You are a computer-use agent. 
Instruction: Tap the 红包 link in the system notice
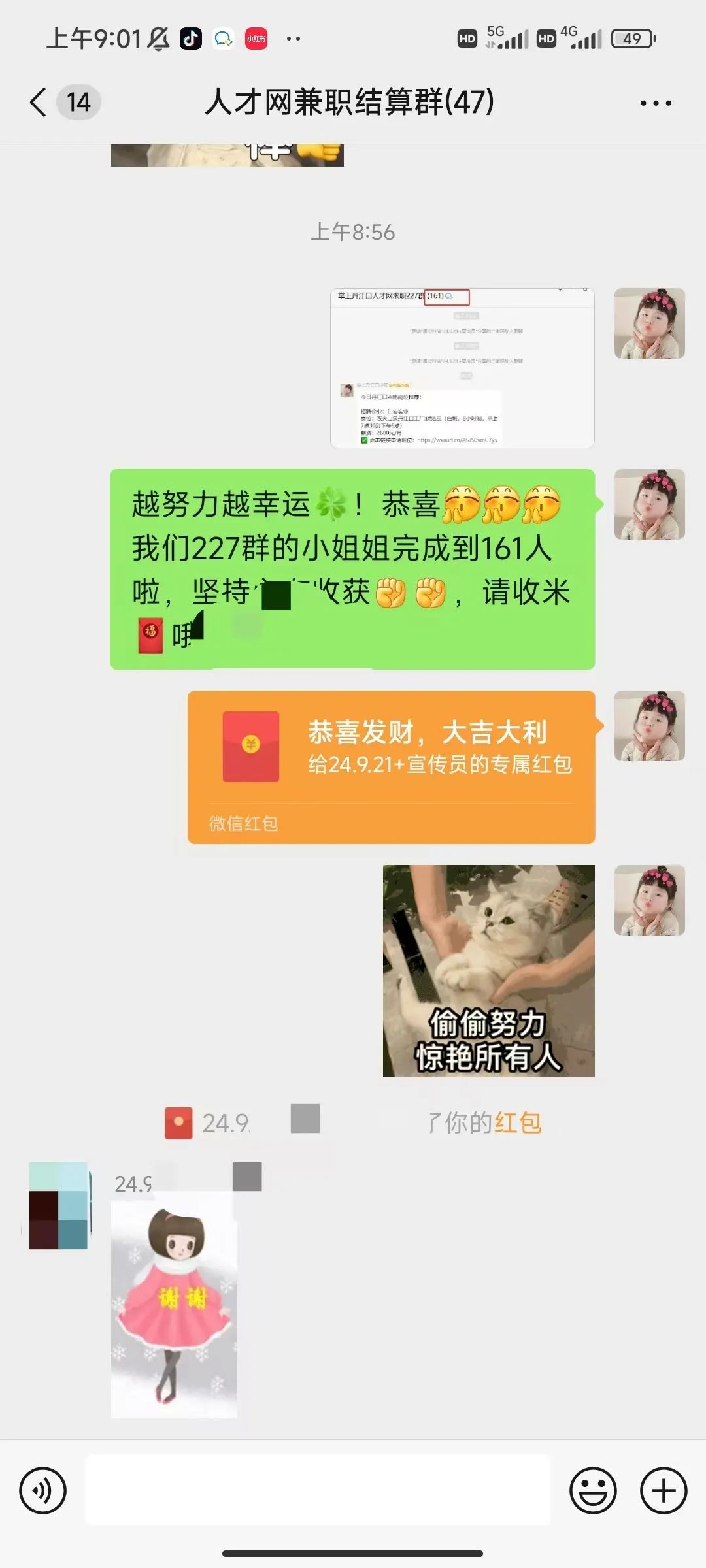tap(518, 1123)
